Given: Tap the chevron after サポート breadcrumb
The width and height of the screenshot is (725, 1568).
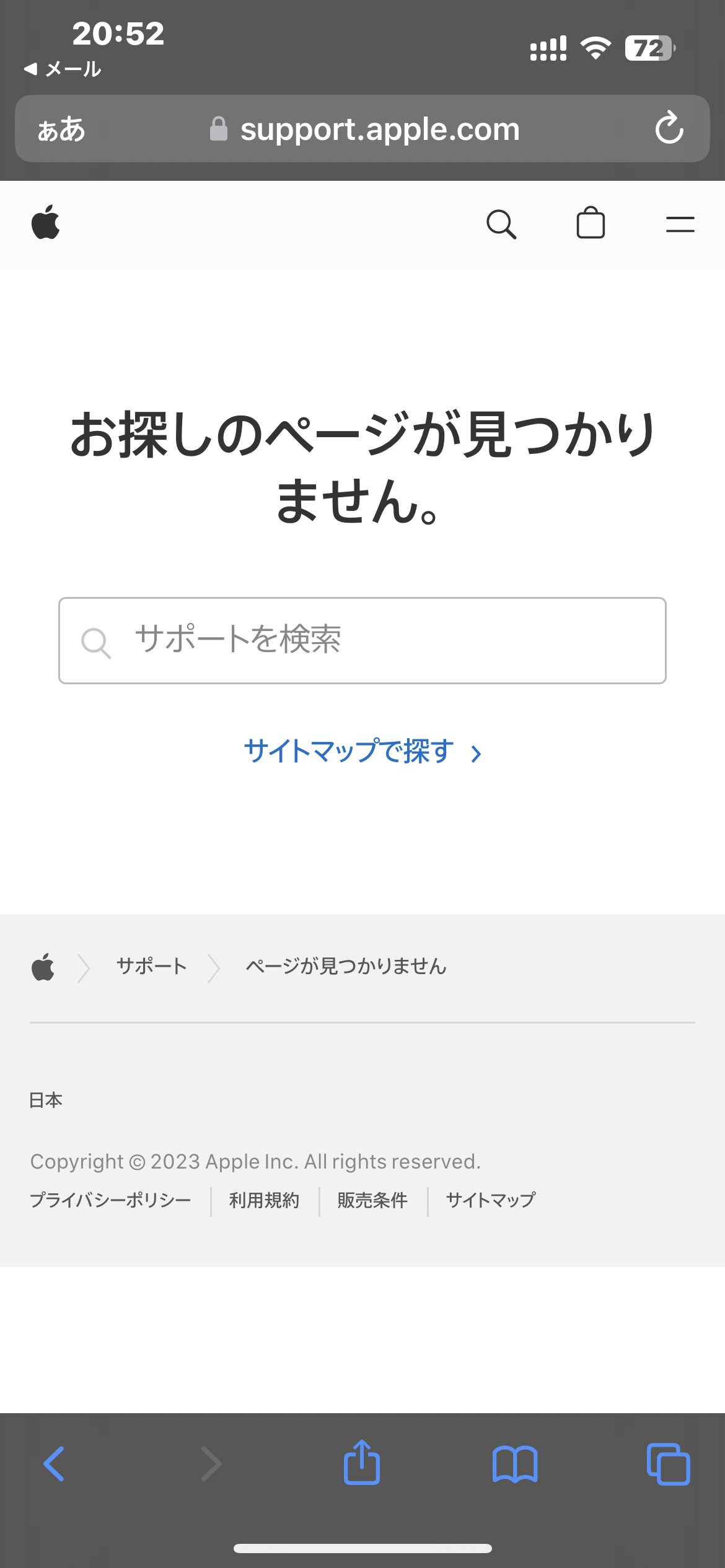Looking at the screenshot, I should (x=216, y=967).
